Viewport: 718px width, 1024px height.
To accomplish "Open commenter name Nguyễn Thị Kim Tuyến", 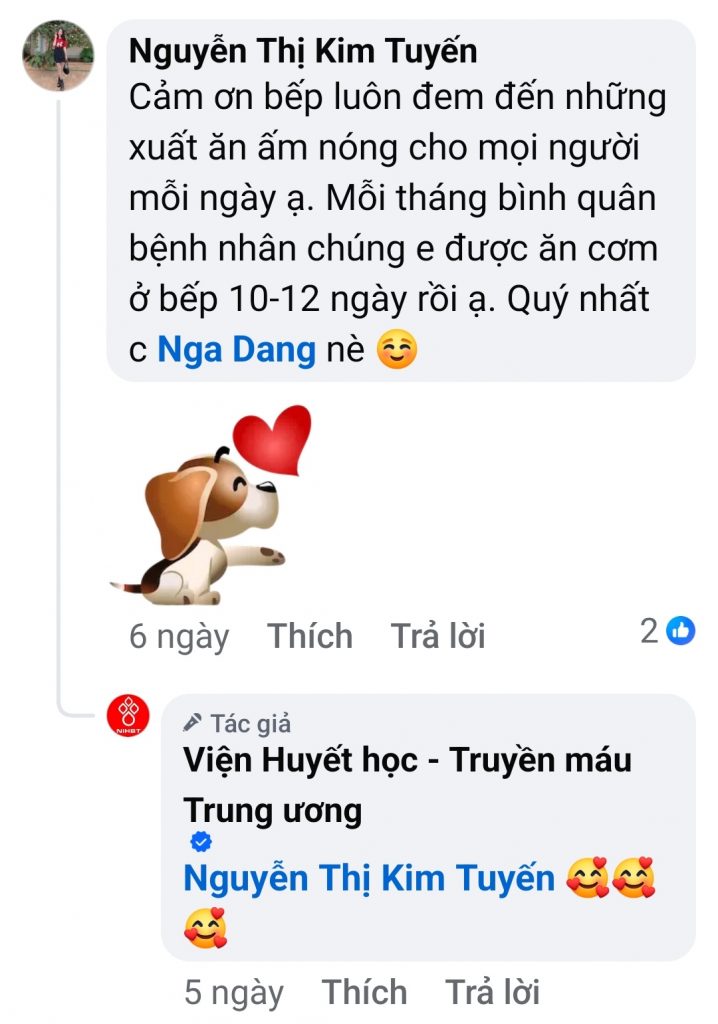I will (x=303, y=51).
